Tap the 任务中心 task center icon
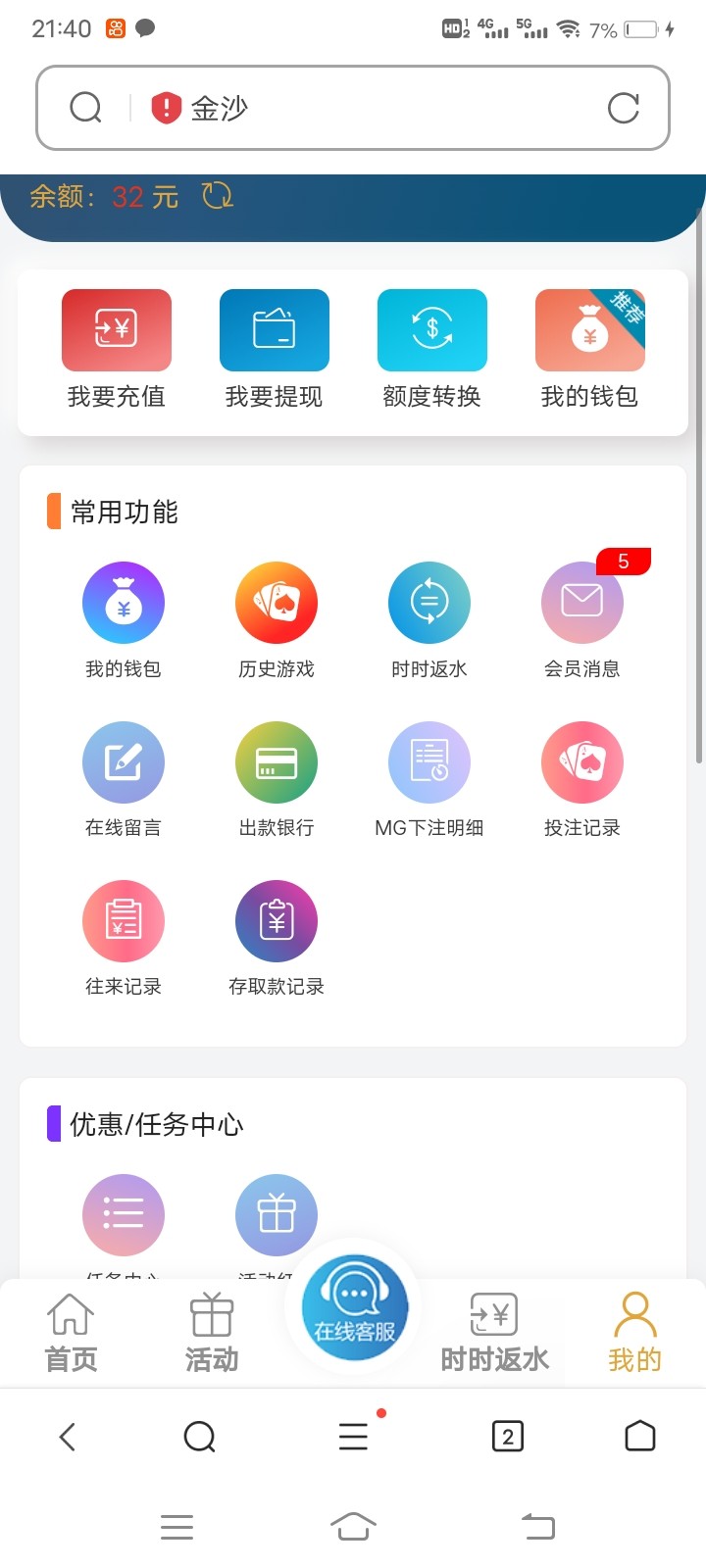706x1568 pixels. click(x=124, y=1214)
